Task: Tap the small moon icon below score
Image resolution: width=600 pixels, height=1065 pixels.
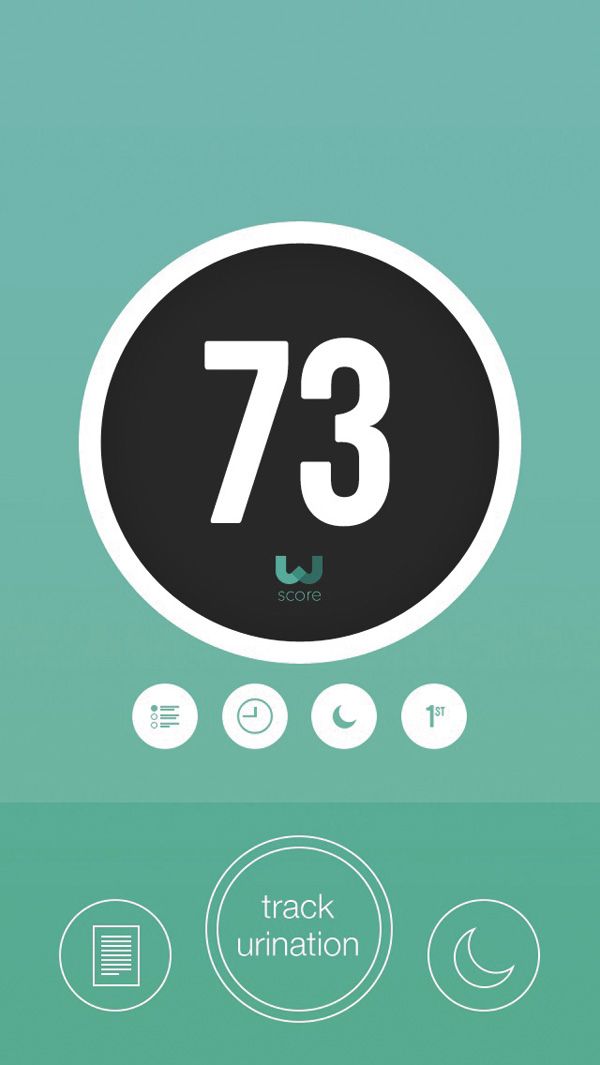Action: pyautogui.click(x=344, y=716)
